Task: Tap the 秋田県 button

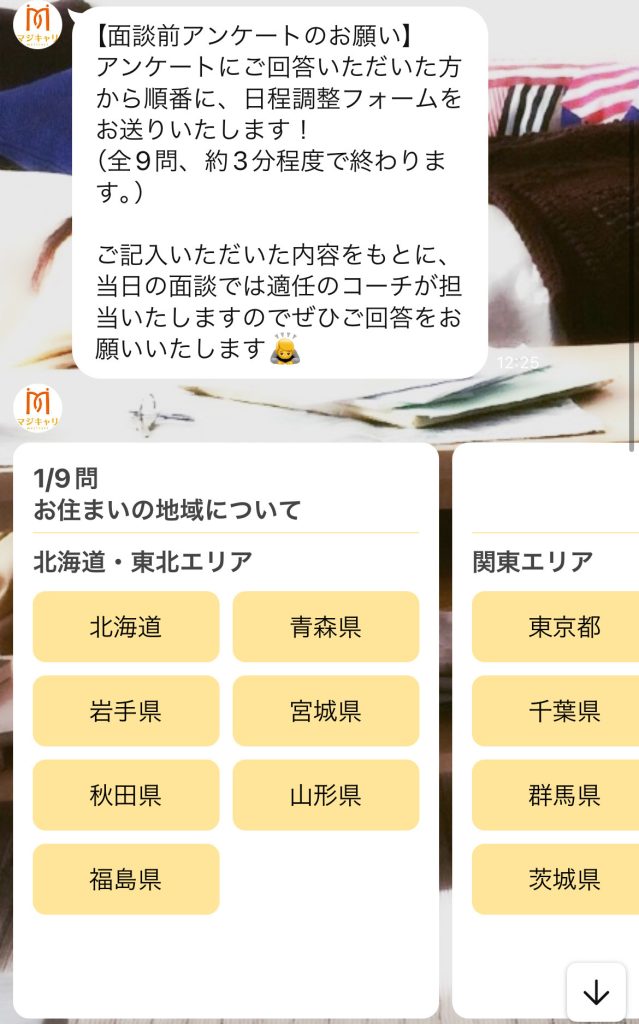Action: pos(126,795)
